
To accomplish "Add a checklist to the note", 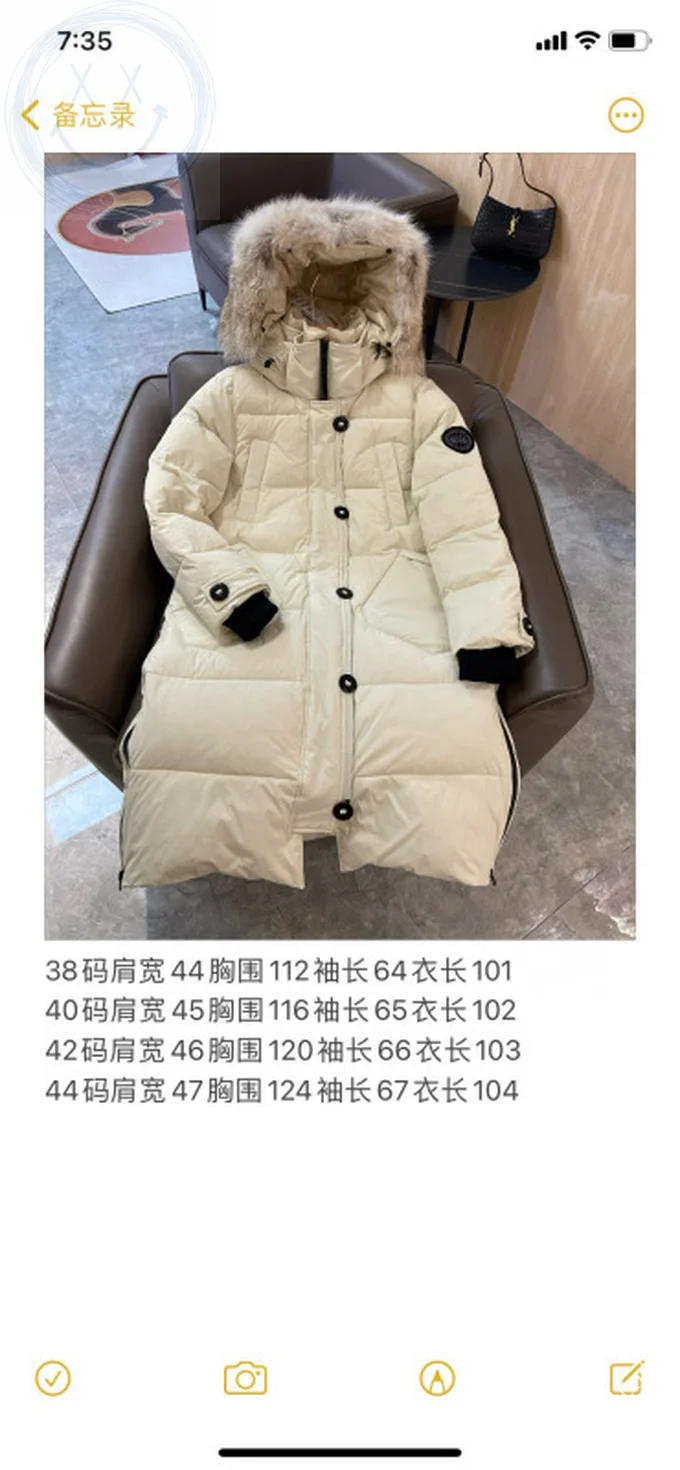I will 53,1378.
